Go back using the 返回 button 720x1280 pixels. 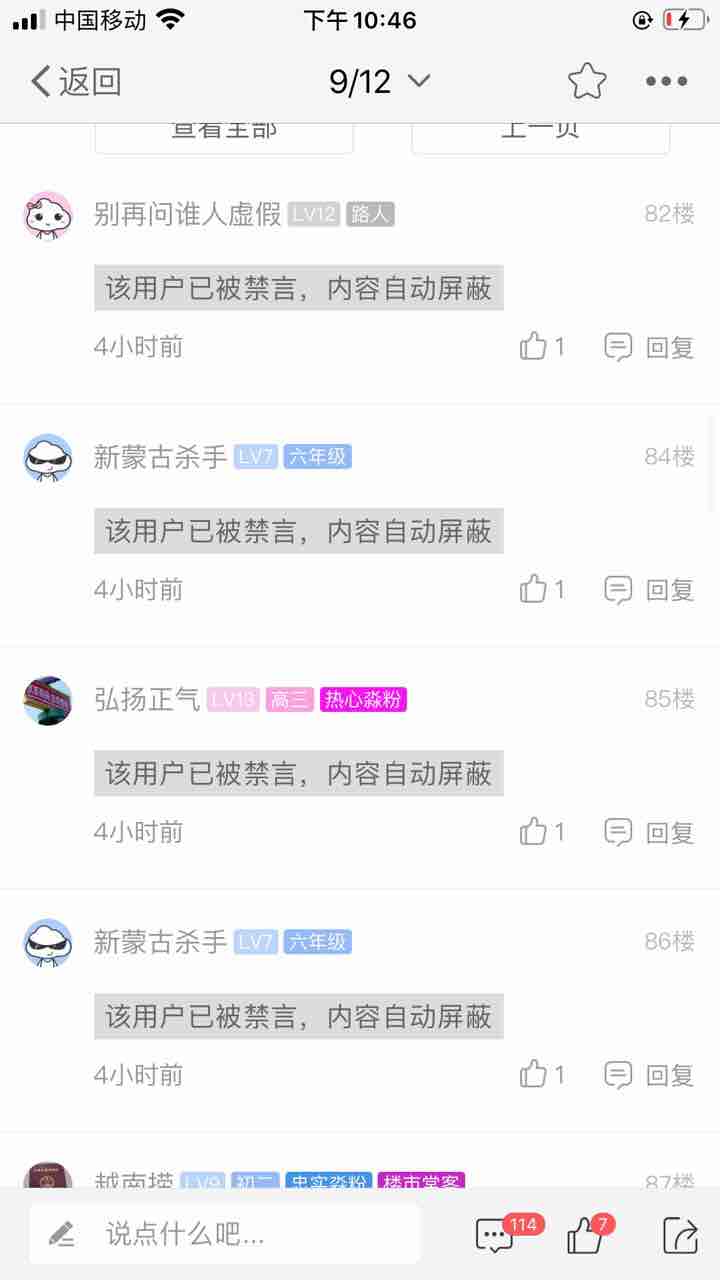(x=76, y=81)
